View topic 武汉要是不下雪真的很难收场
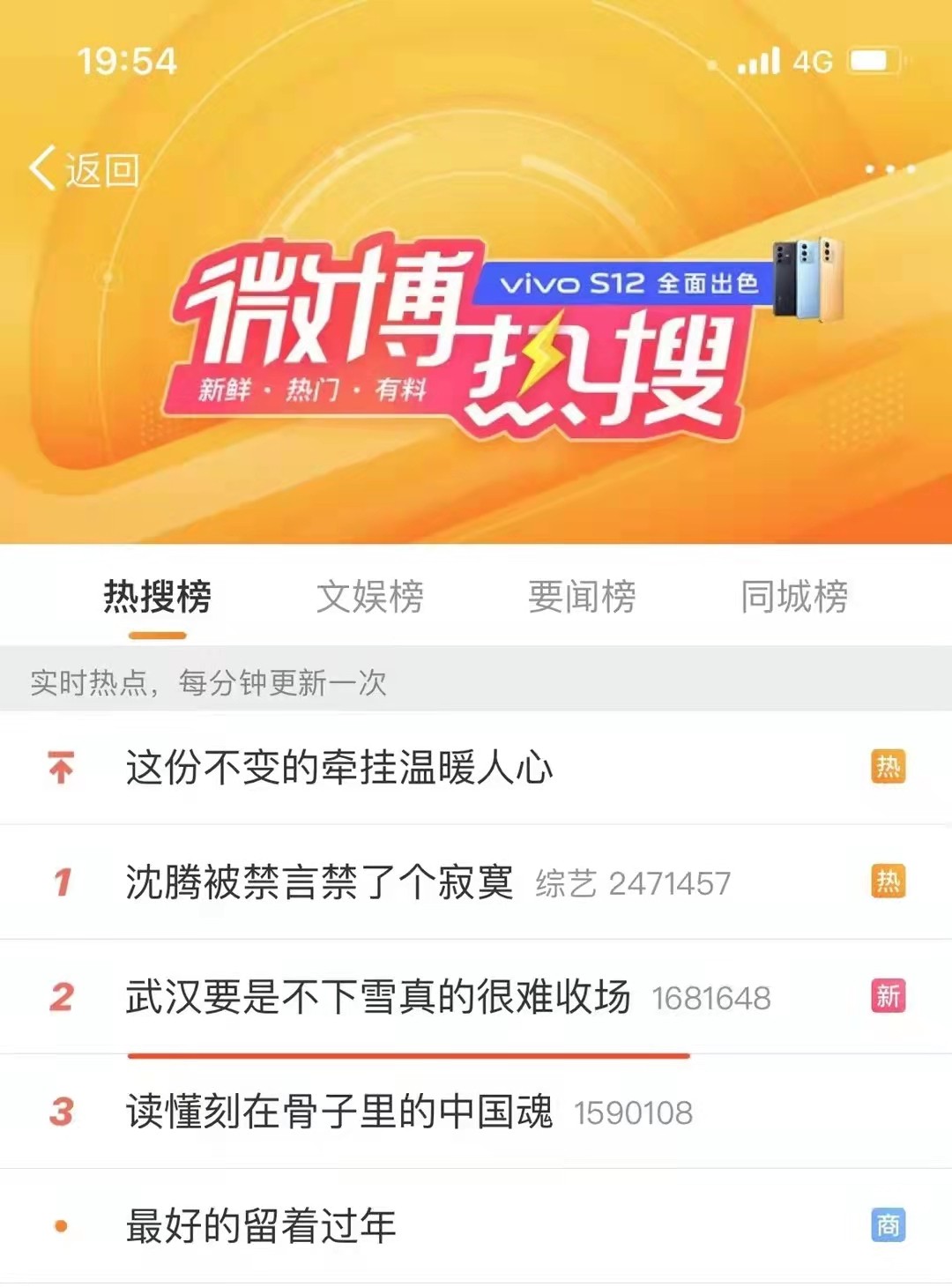Viewport: 952px width, 1287px height. [x=377, y=997]
